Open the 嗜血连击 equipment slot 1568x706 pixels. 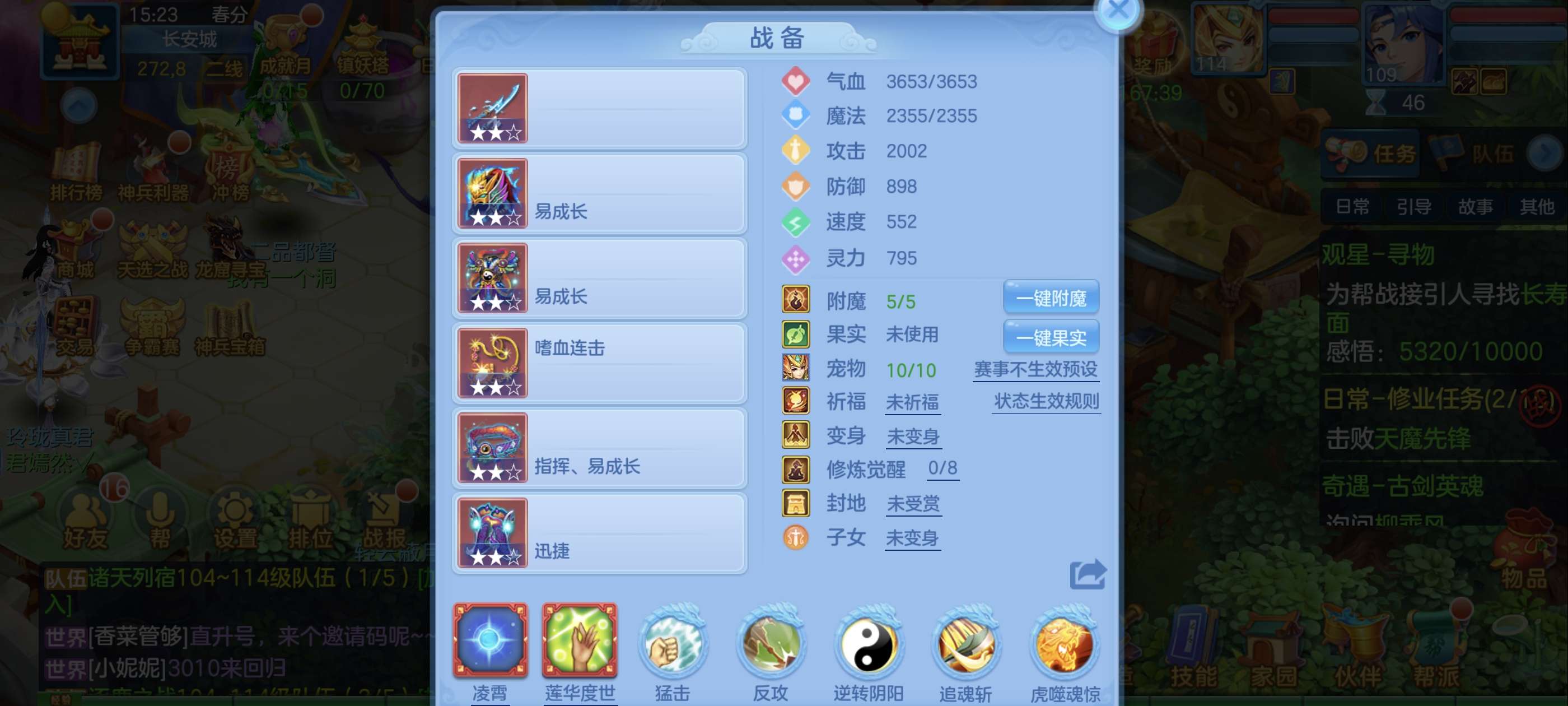(599, 363)
